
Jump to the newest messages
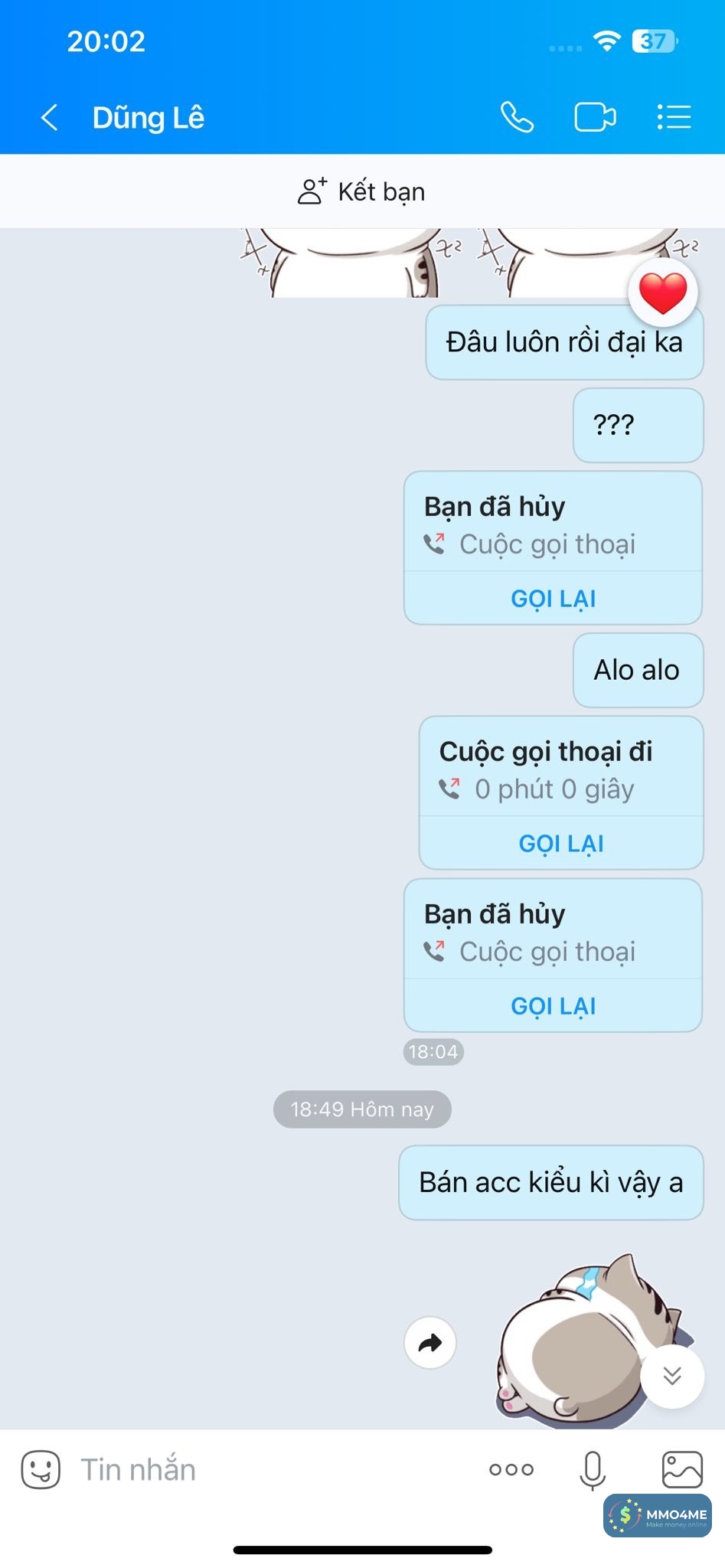(x=672, y=1376)
